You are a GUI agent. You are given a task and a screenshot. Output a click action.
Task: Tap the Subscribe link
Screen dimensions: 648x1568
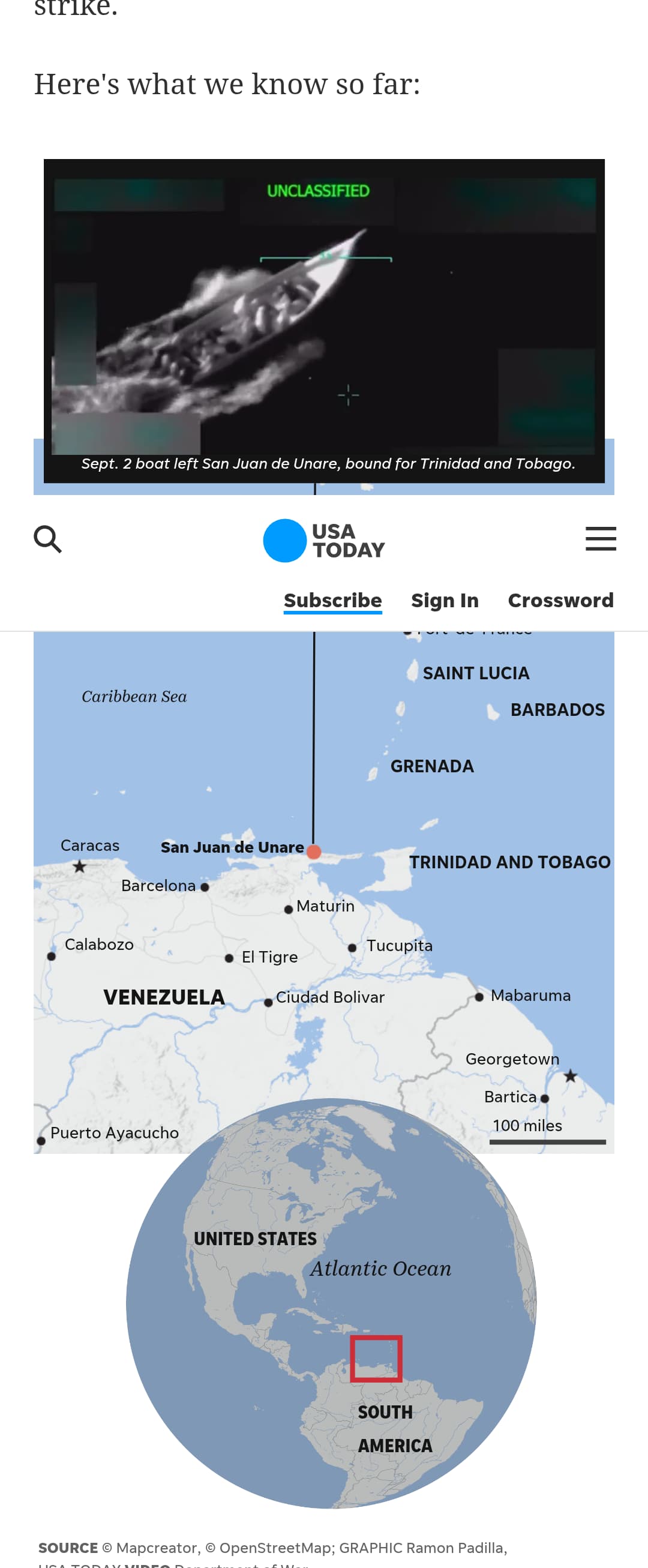coord(332,600)
